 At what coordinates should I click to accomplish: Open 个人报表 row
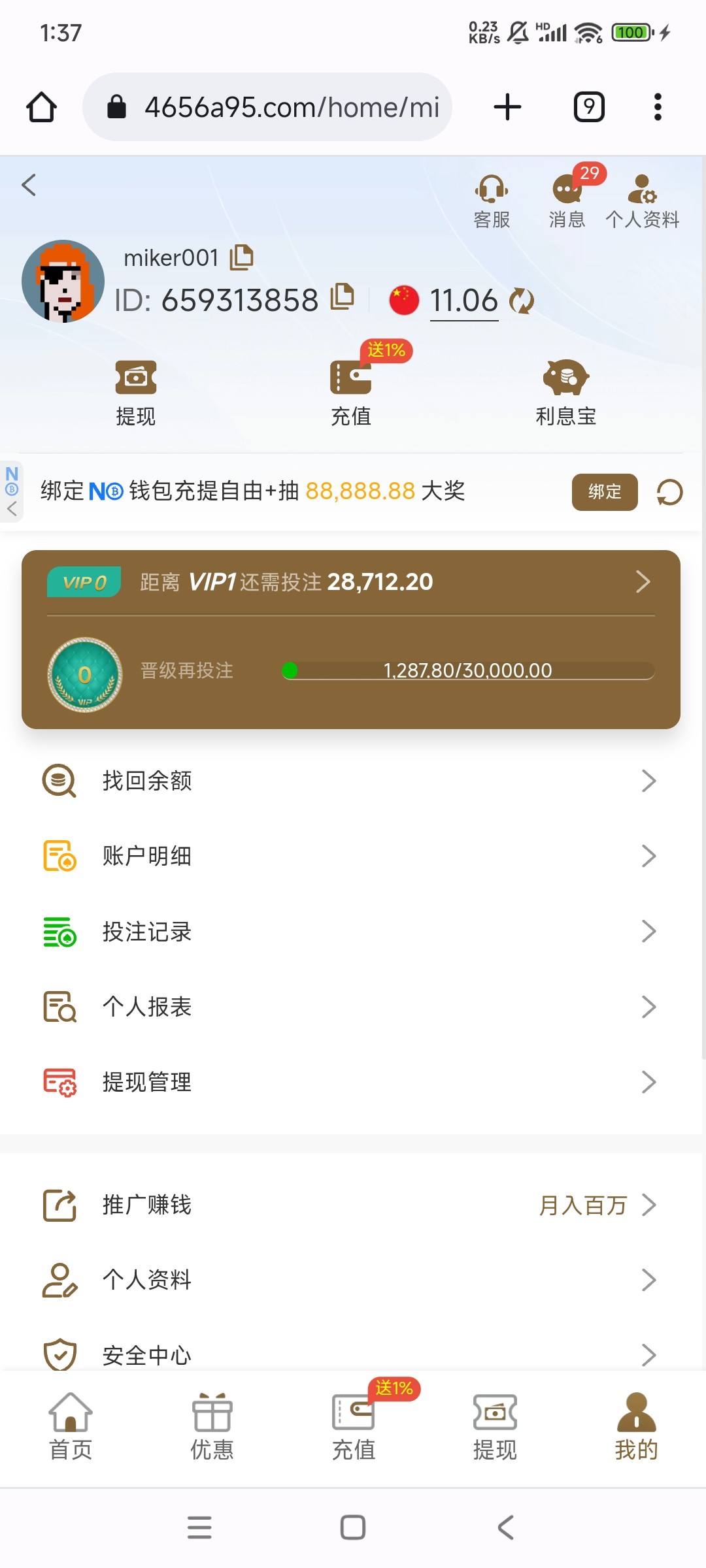coord(351,1007)
